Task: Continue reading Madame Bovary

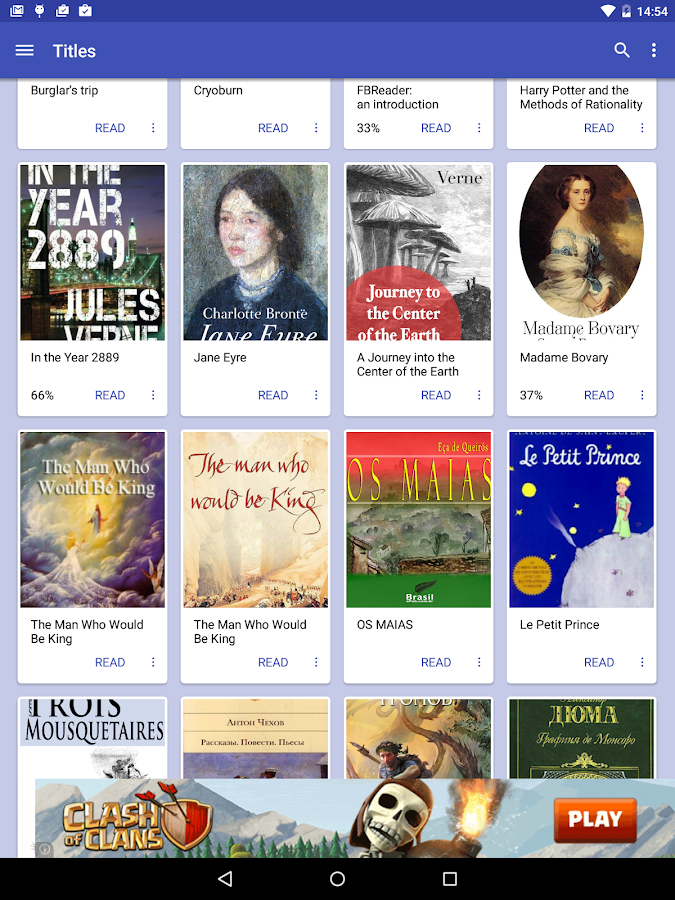Action: 599,395
